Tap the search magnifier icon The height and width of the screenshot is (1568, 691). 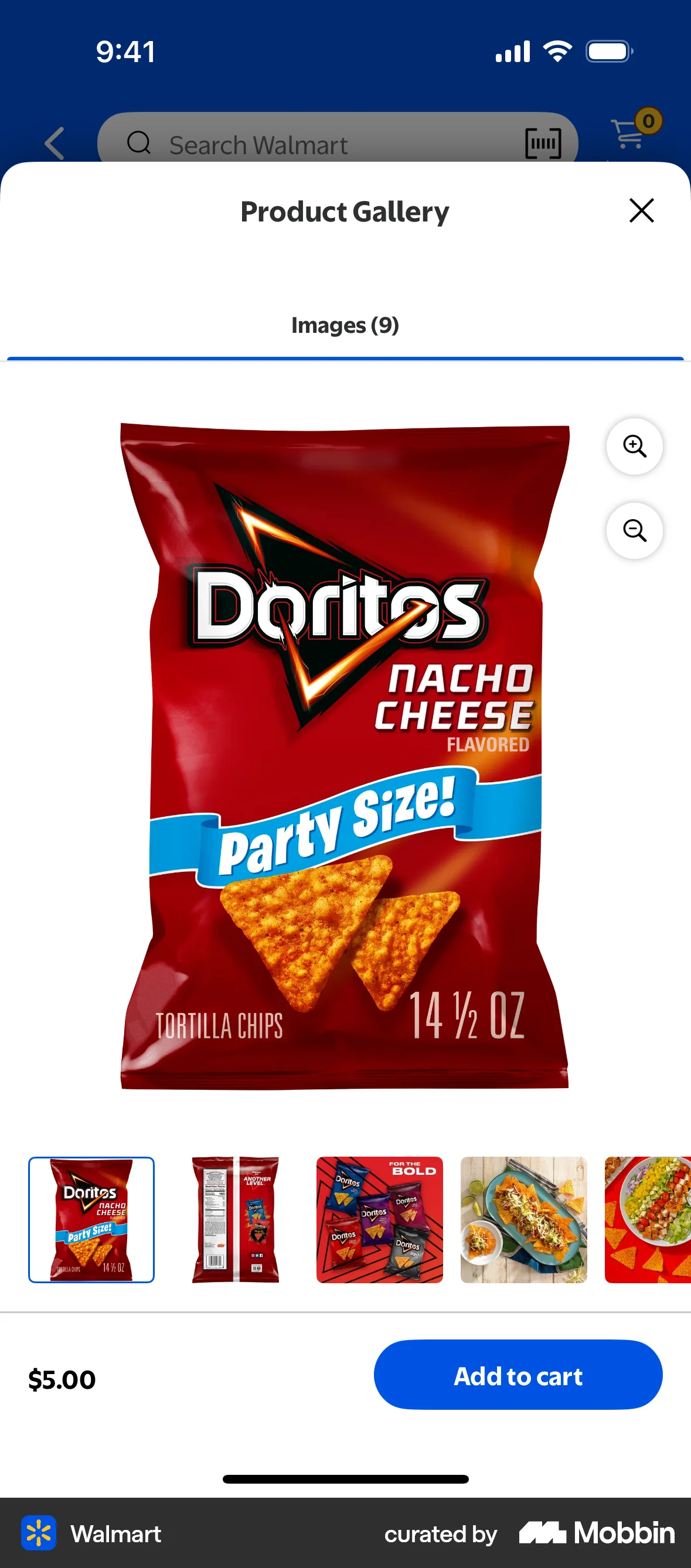click(x=139, y=143)
